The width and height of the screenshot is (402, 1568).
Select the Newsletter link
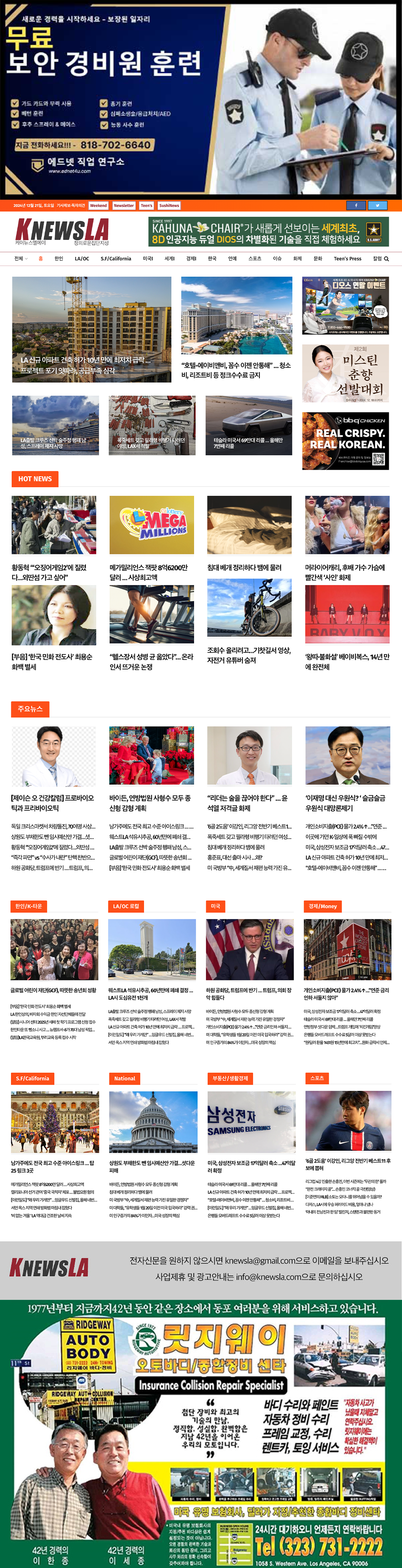point(124,206)
